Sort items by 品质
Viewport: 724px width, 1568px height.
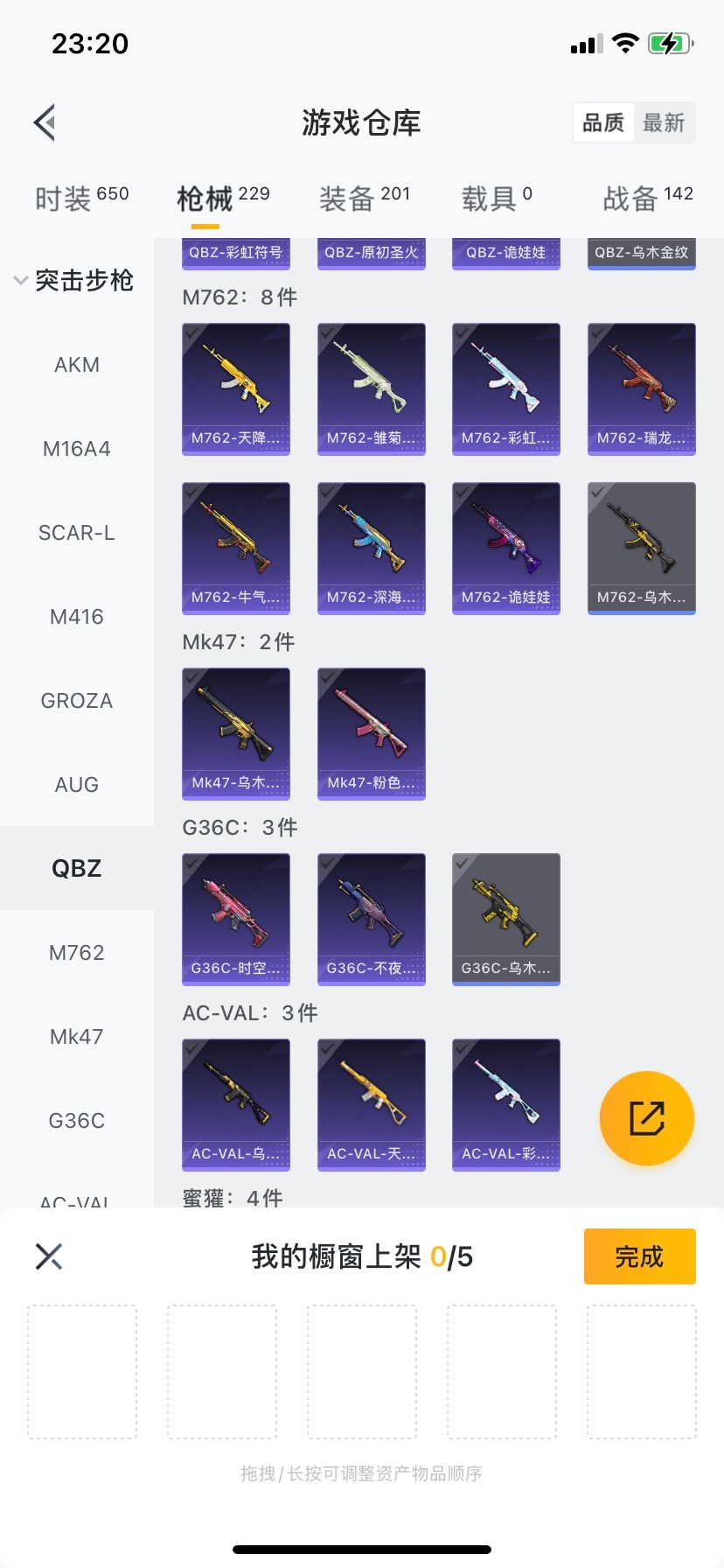pos(603,122)
